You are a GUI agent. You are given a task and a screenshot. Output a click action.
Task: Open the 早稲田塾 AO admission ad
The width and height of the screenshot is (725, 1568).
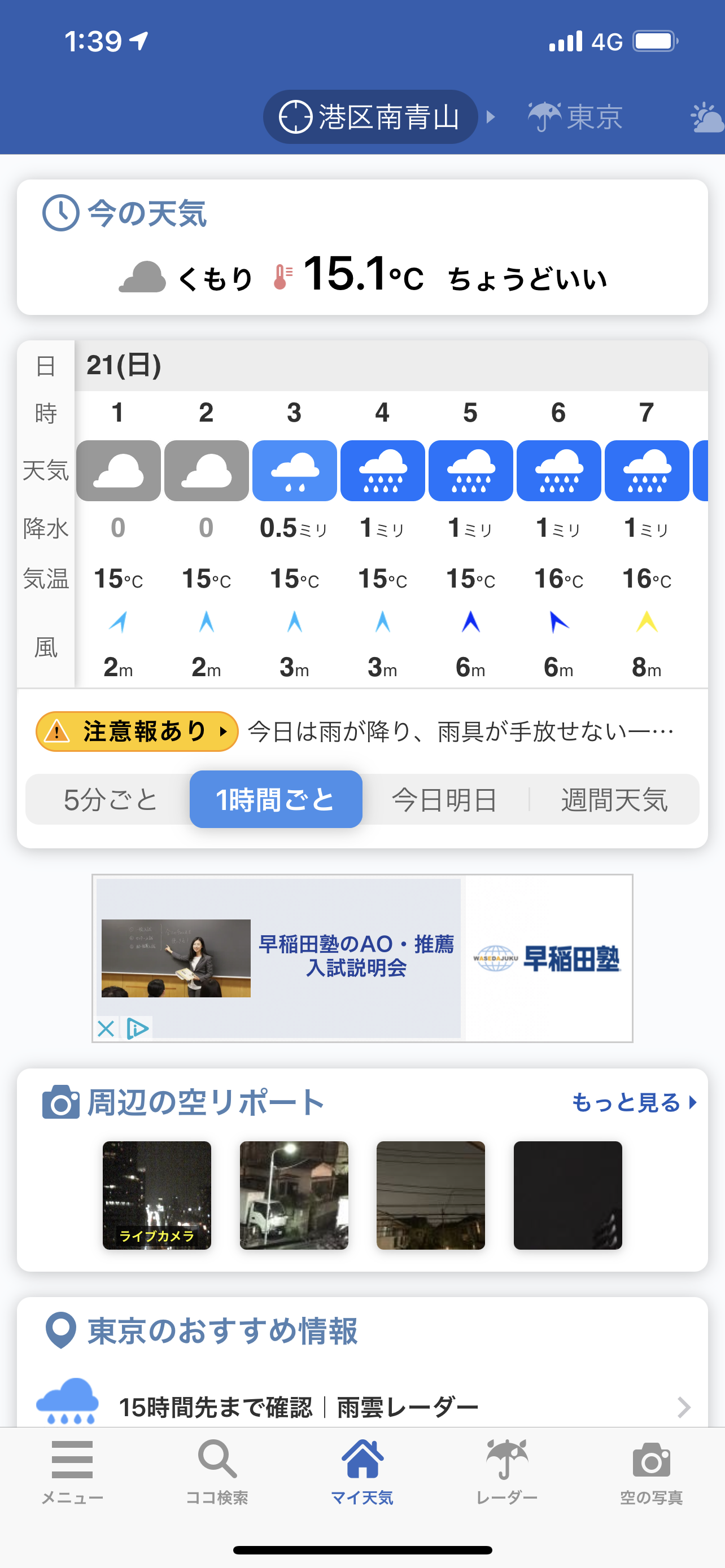(x=356, y=956)
